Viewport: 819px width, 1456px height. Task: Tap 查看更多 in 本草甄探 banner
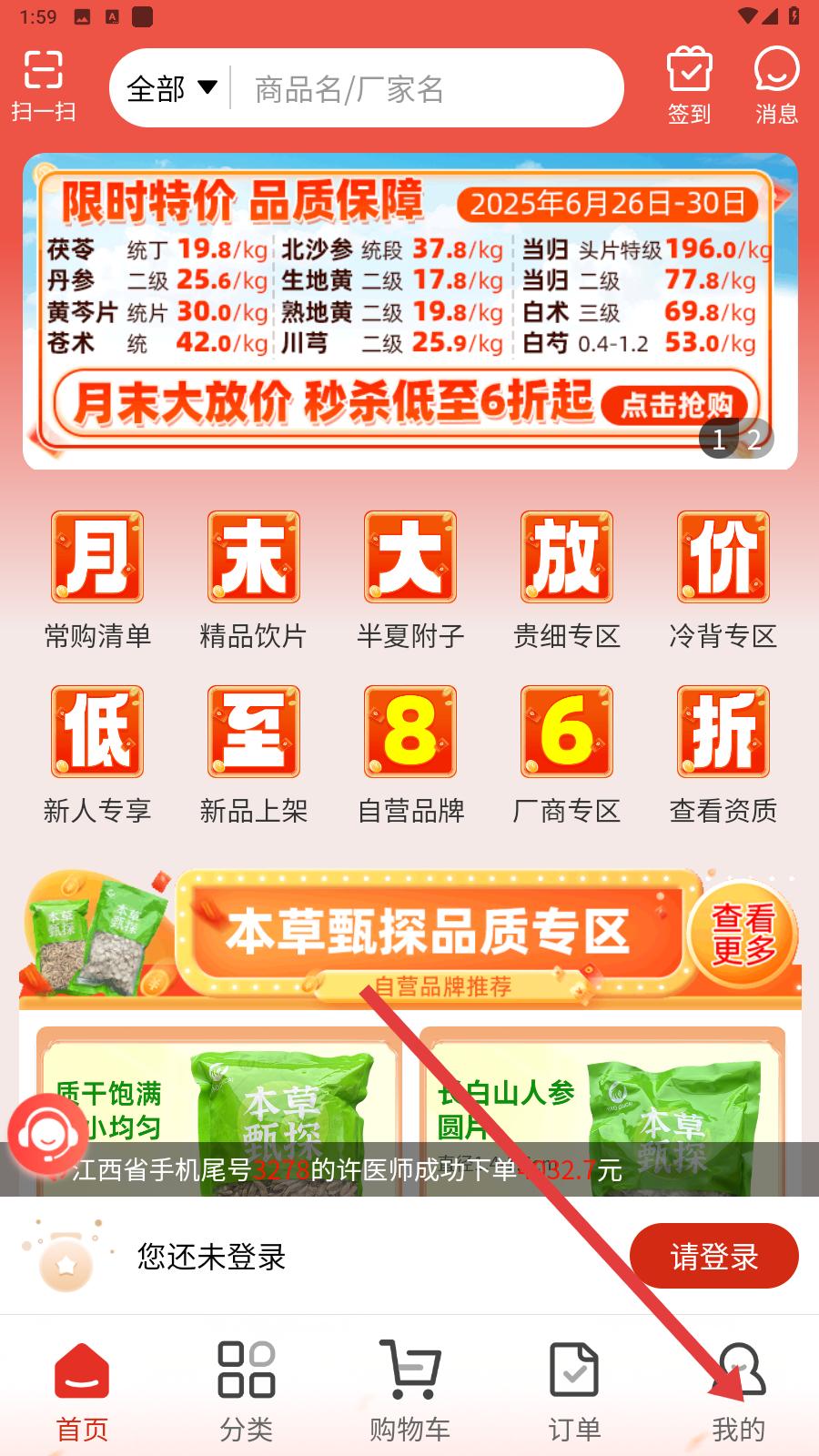pyautogui.click(x=742, y=935)
